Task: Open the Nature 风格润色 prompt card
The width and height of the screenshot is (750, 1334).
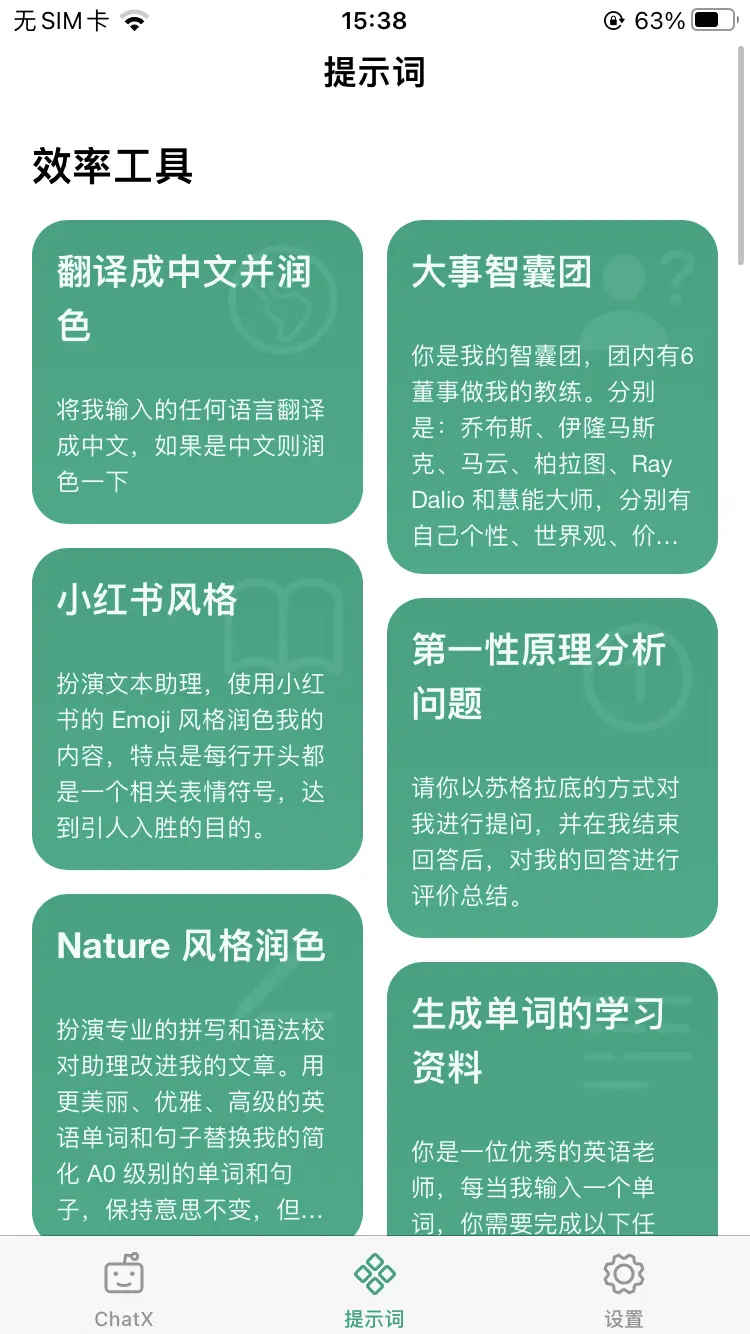Action: click(x=197, y=1065)
